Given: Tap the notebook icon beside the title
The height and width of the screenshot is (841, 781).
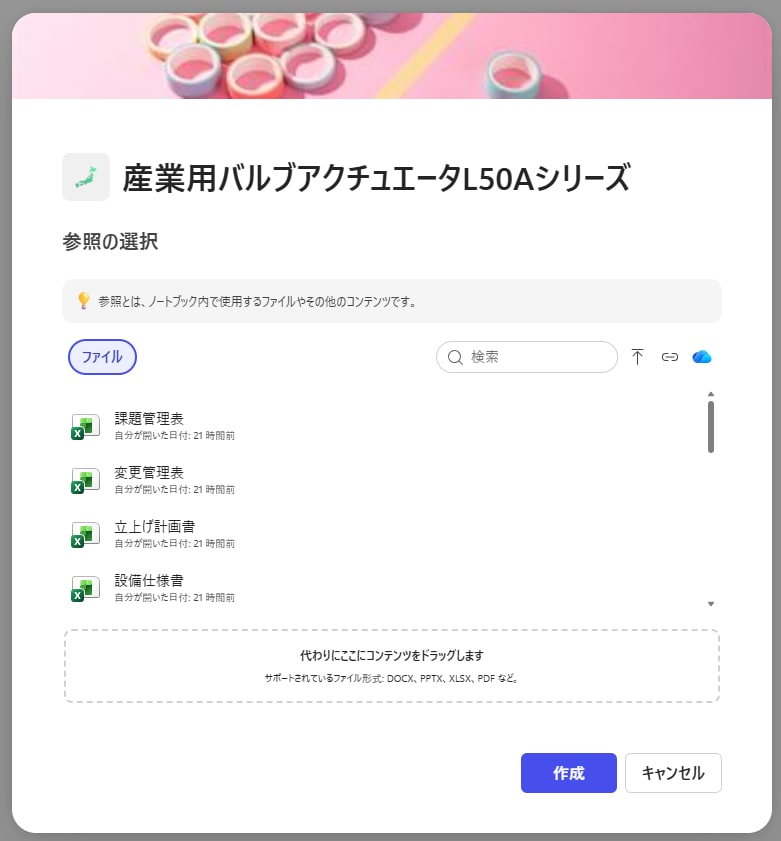Looking at the screenshot, I should 86,177.
